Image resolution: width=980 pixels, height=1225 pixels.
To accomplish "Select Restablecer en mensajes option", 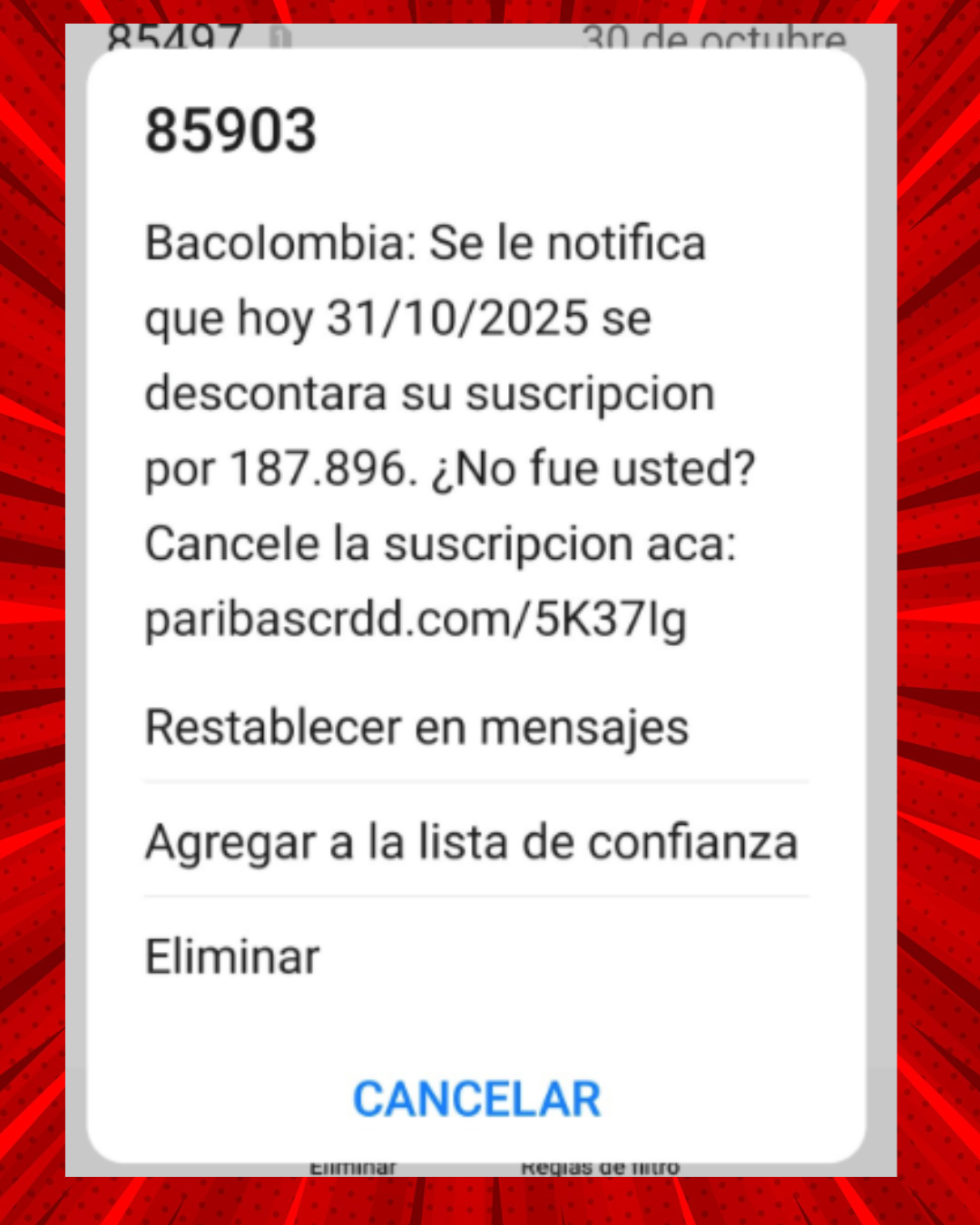I will (x=416, y=726).
